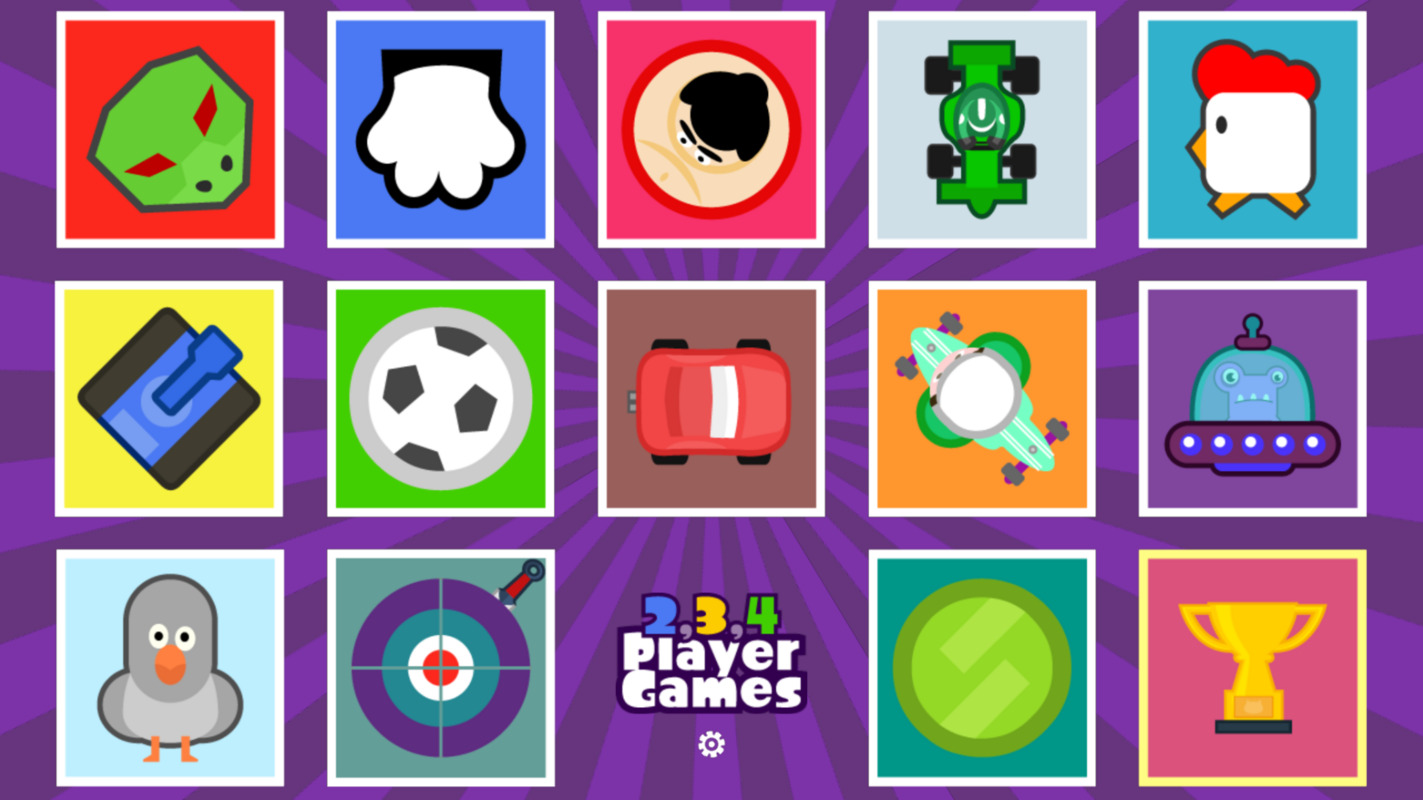The width and height of the screenshot is (1423, 800).
Task: Open the green zombie head game
Action: 170,129
